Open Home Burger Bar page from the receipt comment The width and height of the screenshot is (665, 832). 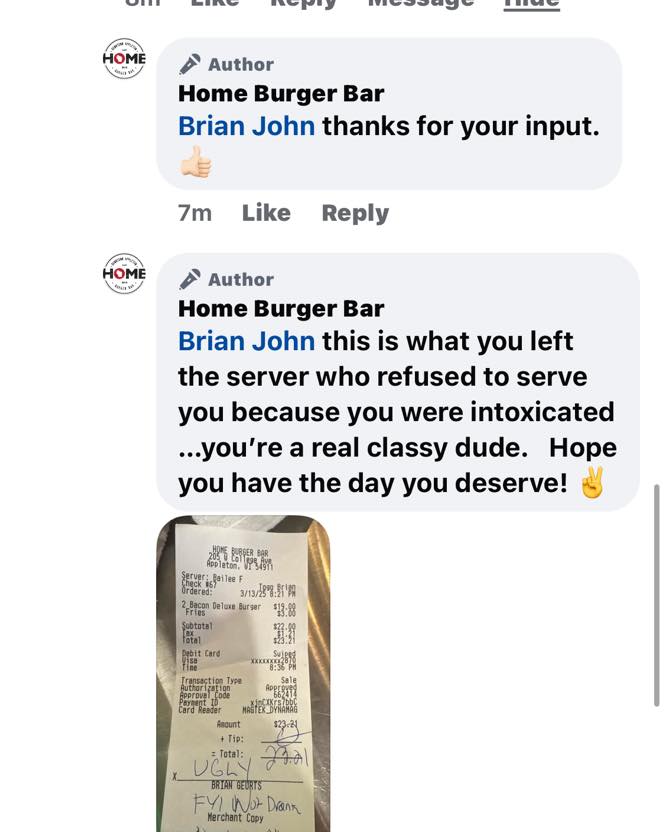pyautogui.click(x=281, y=309)
